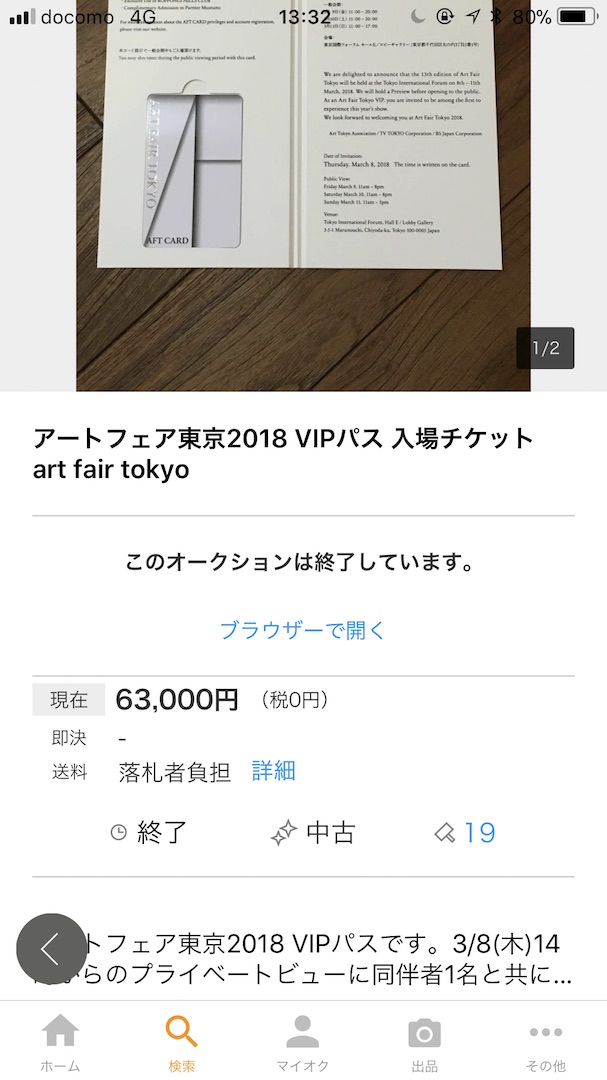Tap the round back arrow button
This screenshot has height=1080, width=607.
click(51, 949)
